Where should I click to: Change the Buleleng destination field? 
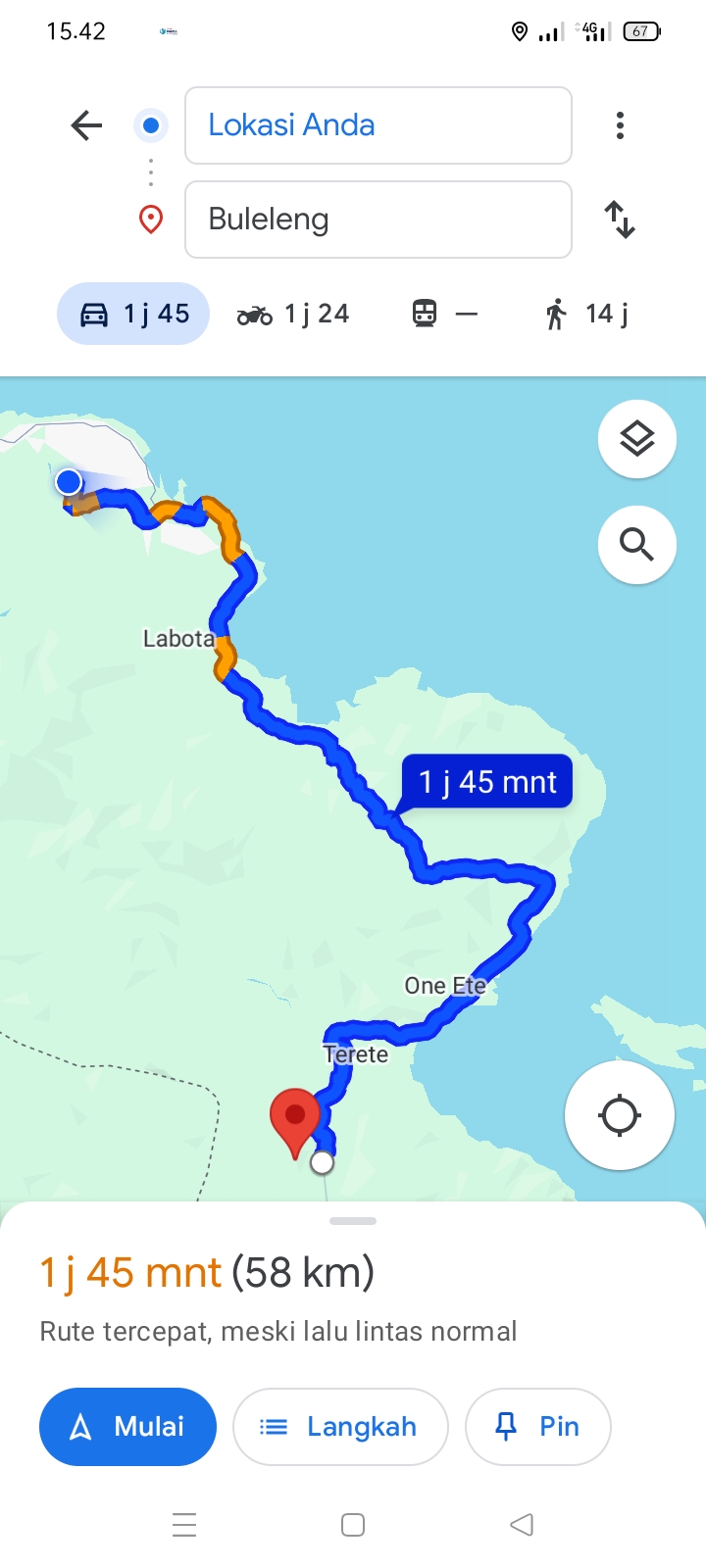click(378, 220)
